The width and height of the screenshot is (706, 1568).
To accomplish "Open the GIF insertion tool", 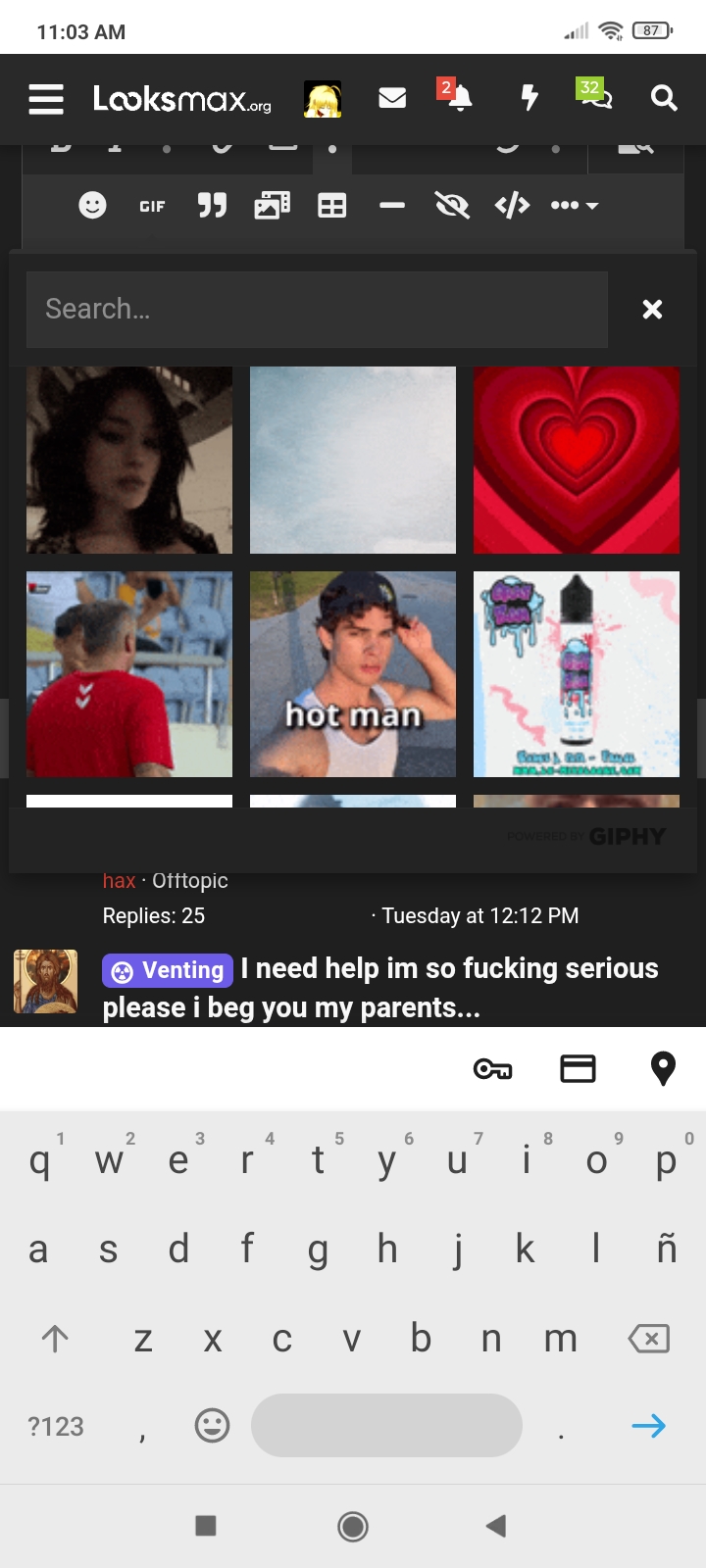I will pyautogui.click(x=151, y=206).
